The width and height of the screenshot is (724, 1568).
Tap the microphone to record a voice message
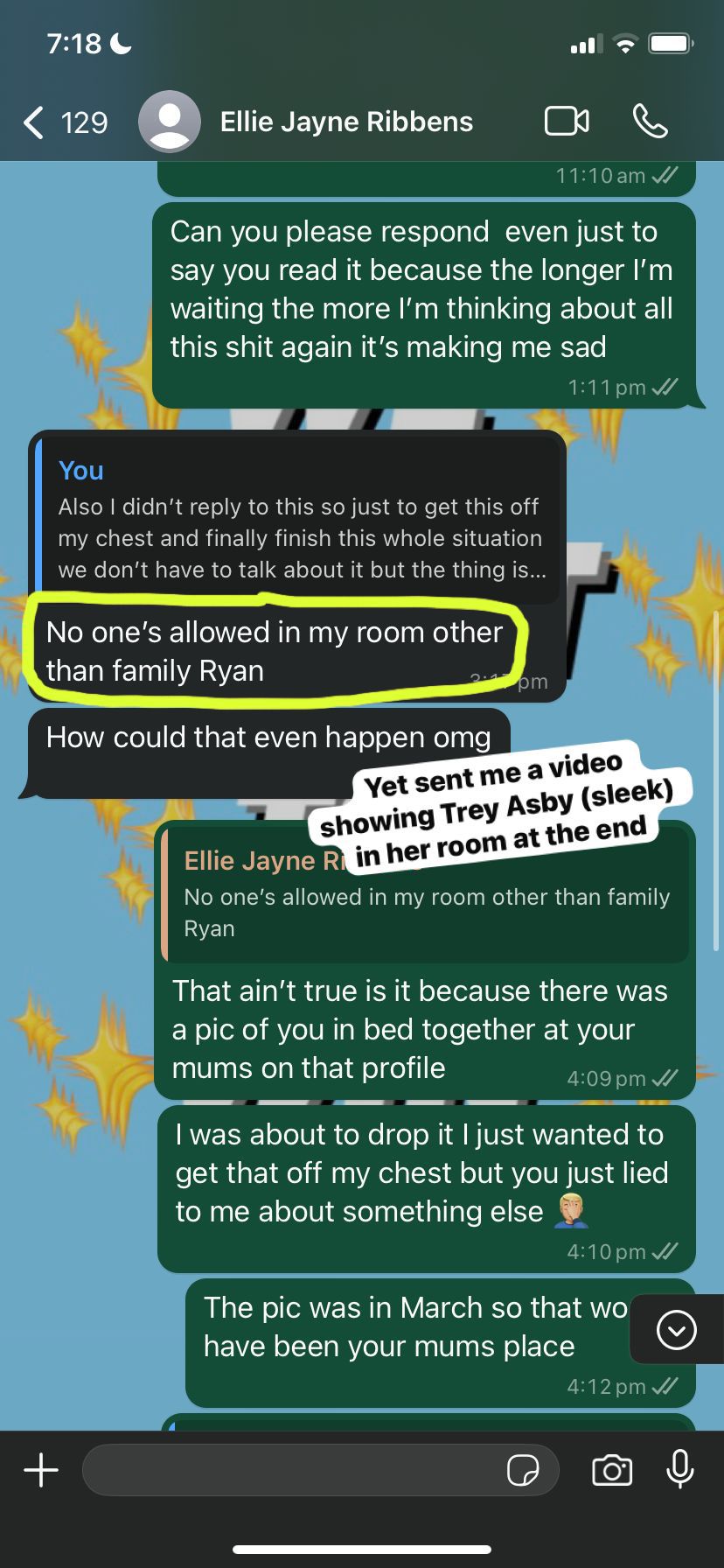[679, 1470]
